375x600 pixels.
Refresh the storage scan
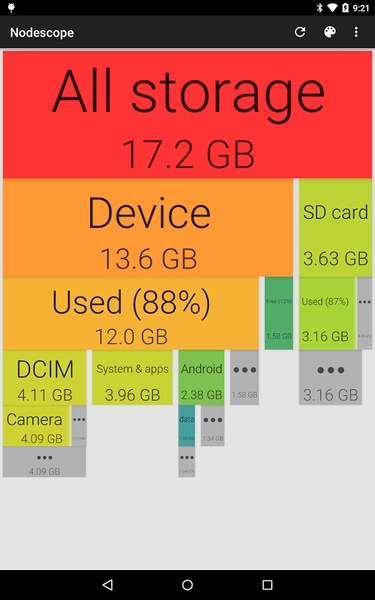pos(300,32)
